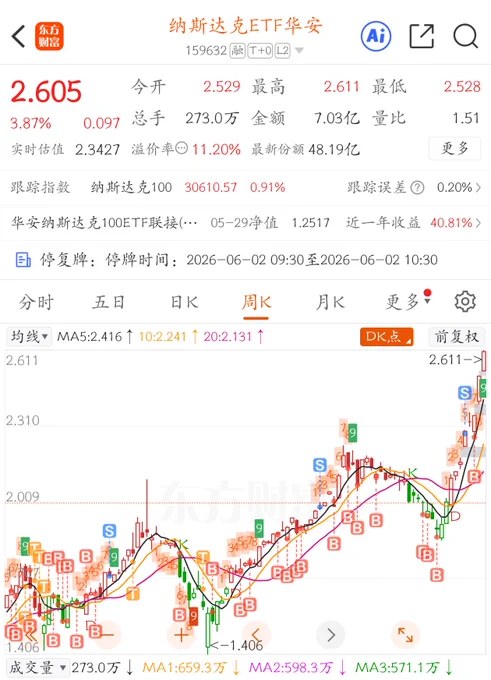Switch to the 日K chart tab

coord(184,302)
